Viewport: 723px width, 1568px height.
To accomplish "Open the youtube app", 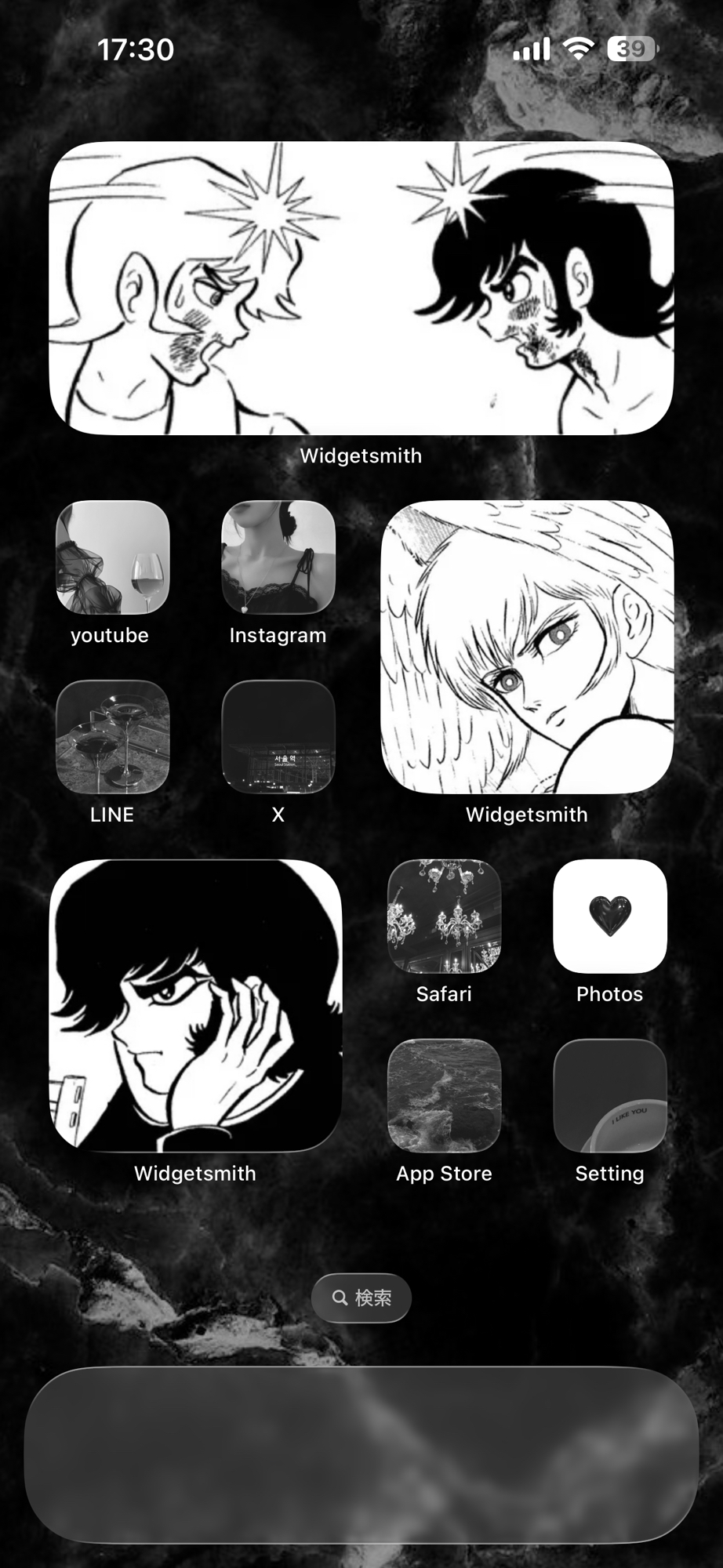I will point(112,557).
